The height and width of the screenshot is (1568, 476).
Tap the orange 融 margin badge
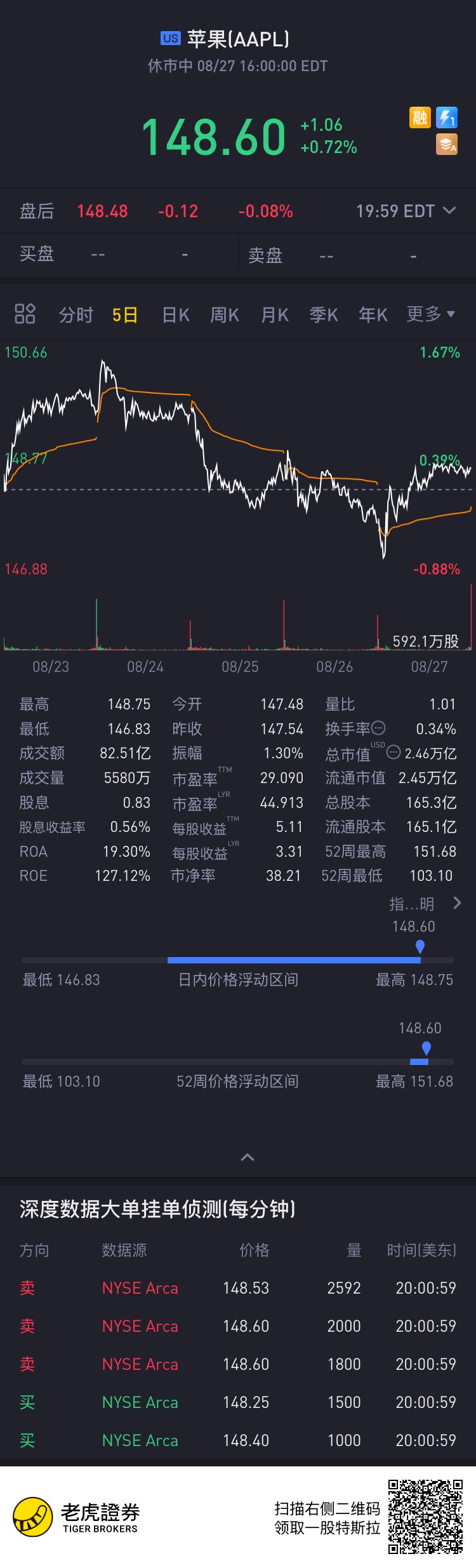point(420,117)
